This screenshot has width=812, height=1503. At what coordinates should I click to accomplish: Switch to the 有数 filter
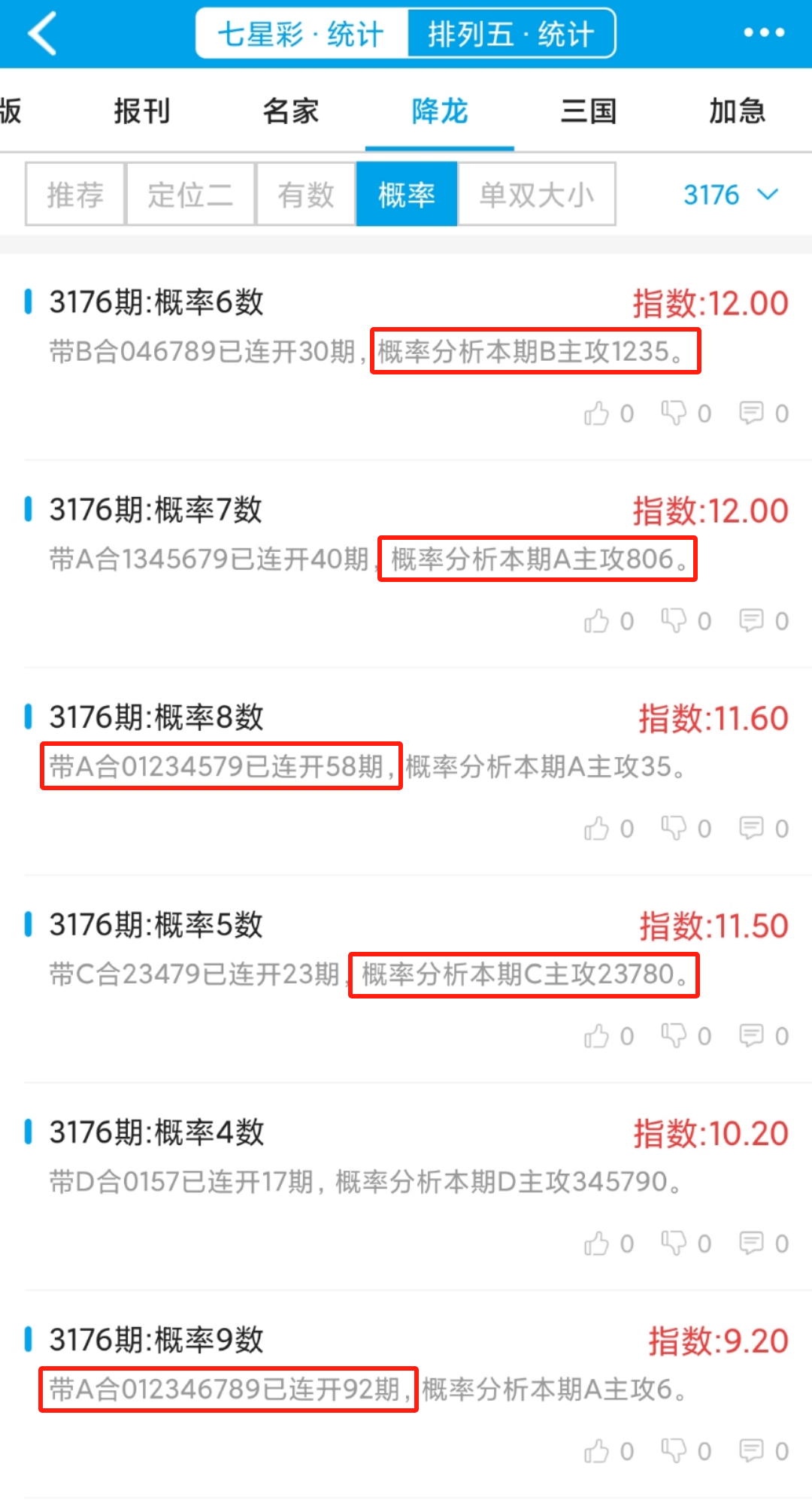(x=305, y=195)
